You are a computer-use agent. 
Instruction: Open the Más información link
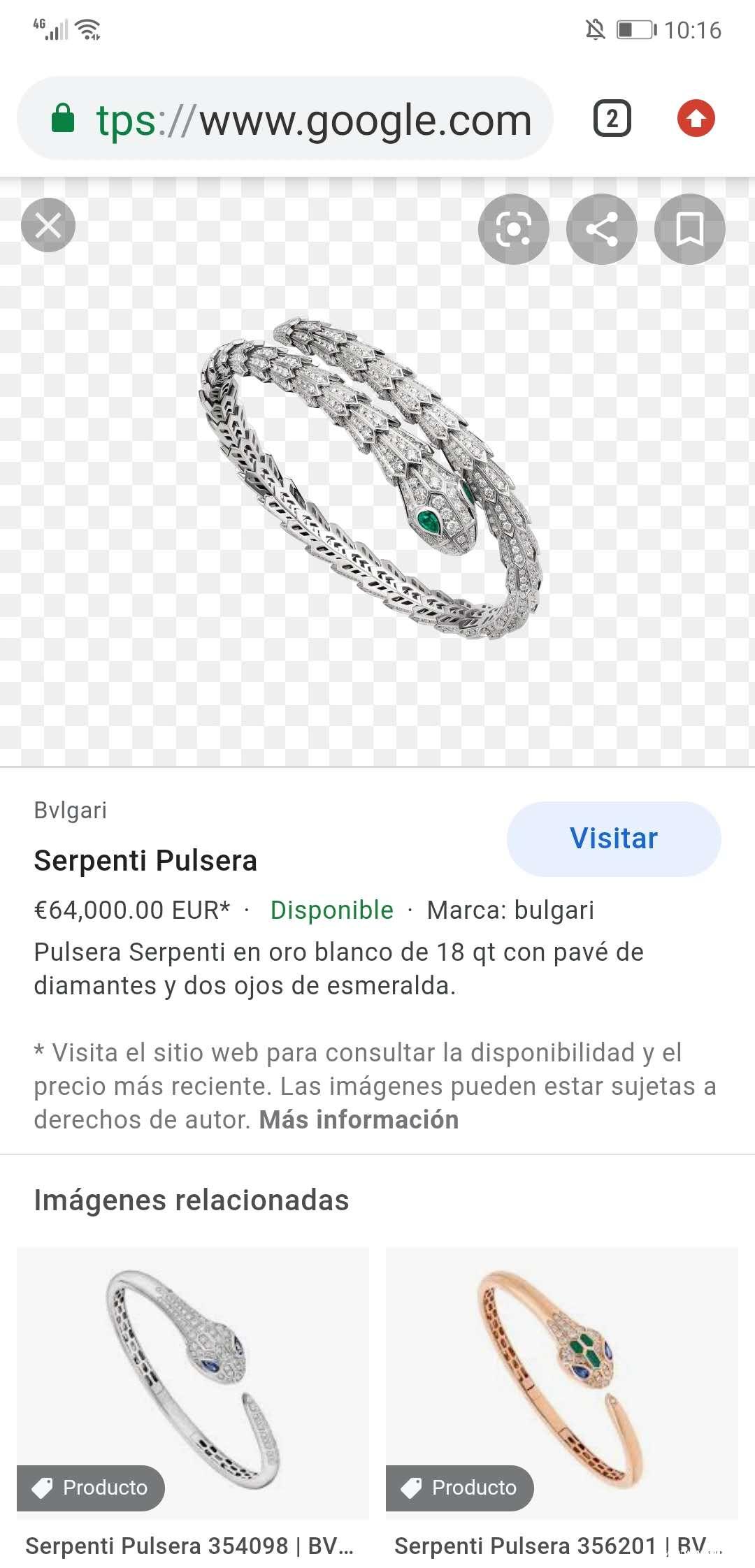point(359,1119)
